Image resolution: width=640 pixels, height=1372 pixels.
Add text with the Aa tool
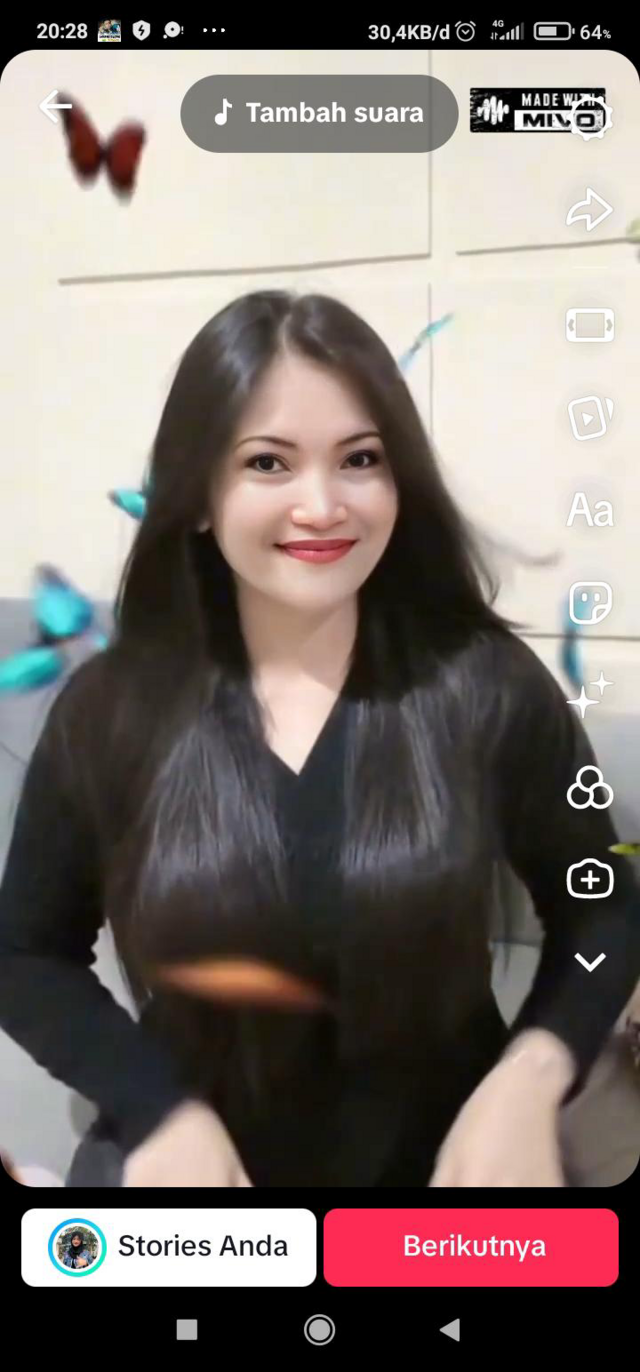589,511
